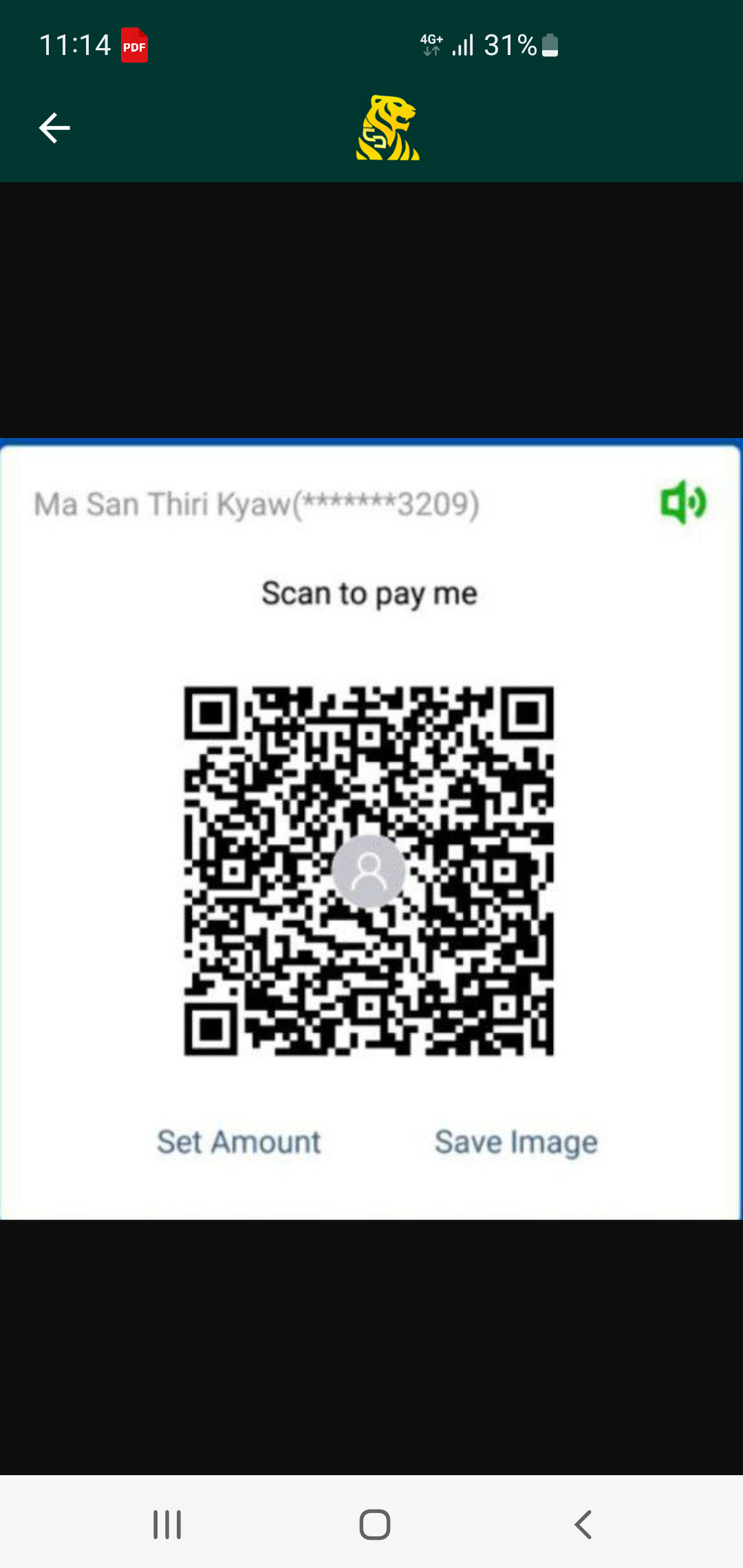Go to the home screen

click(x=374, y=1525)
